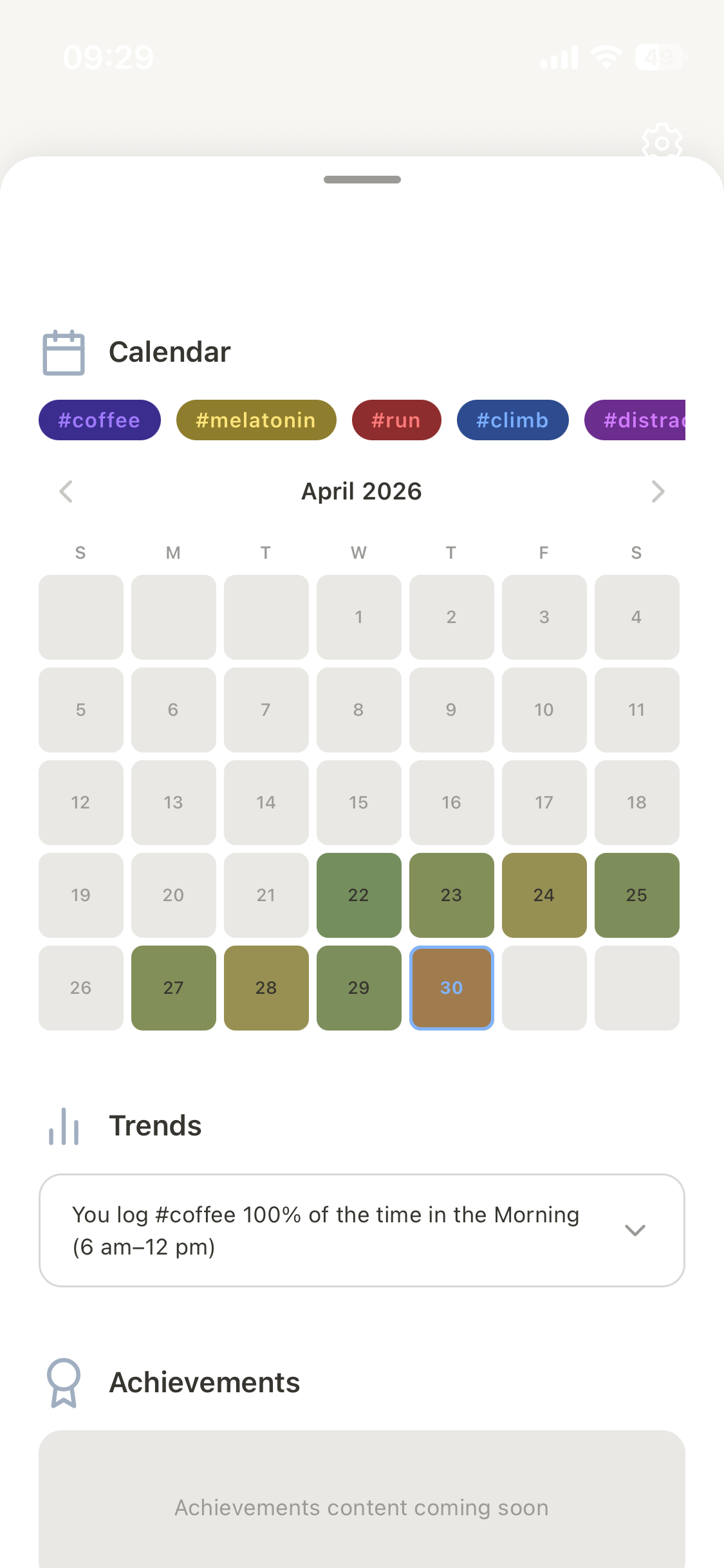The width and height of the screenshot is (724, 1568).
Task: Filter calendar by #coffee tag
Action: [100, 420]
